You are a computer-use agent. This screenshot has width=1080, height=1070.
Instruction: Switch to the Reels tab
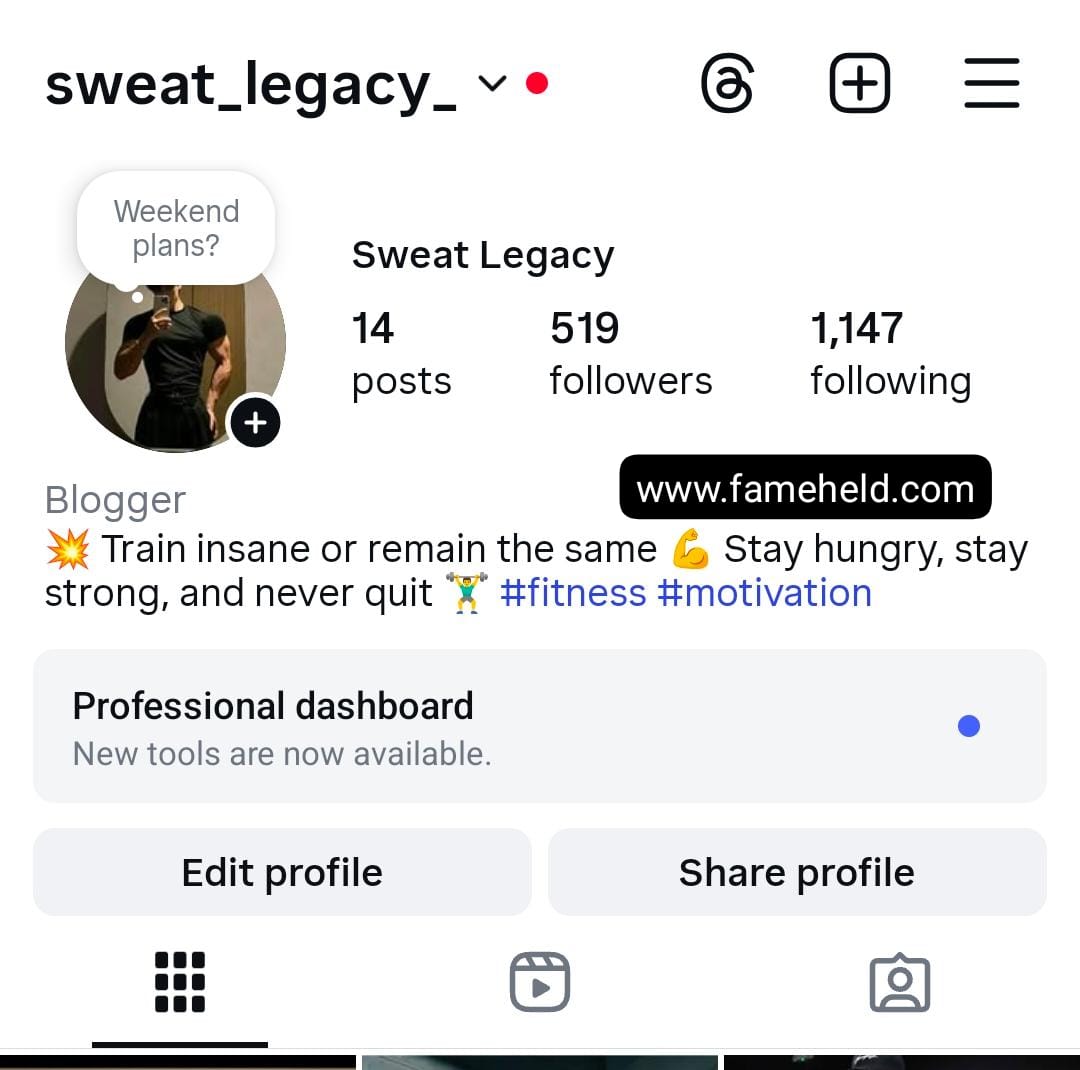pyautogui.click(x=539, y=982)
